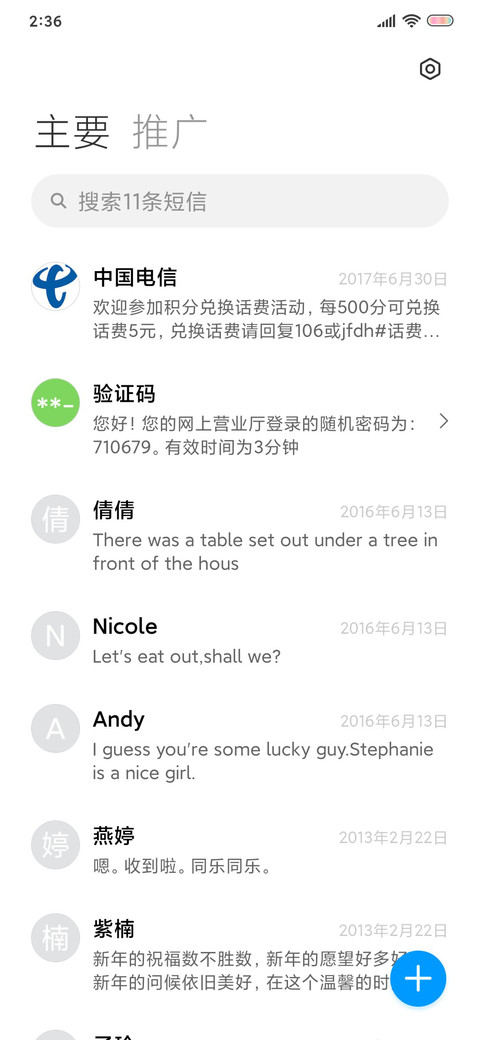480x1040 pixels.
Task: Open the message thread from 燕婷
Action: [240, 850]
